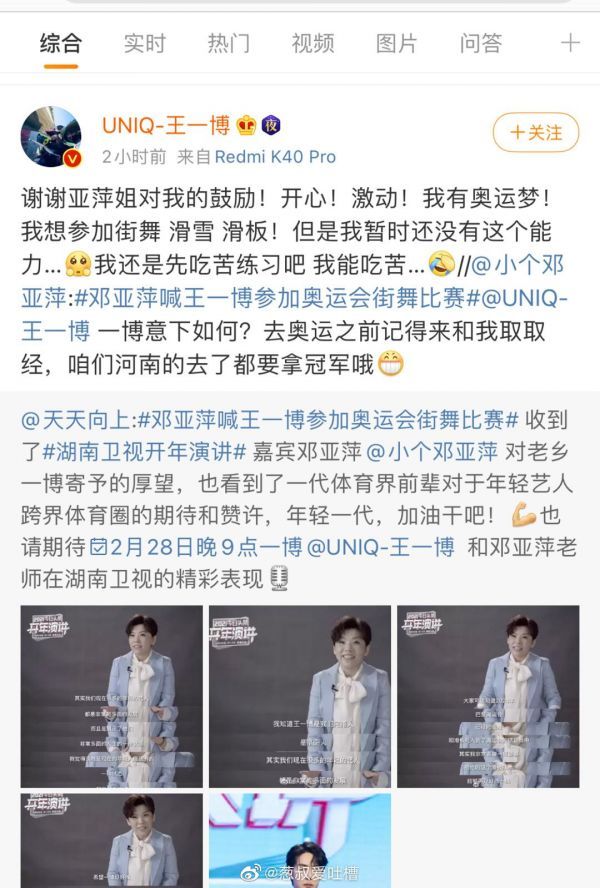Screen dimensions: 600x888
Task: Open third photo in the image grid
Action: click(x=487, y=696)
